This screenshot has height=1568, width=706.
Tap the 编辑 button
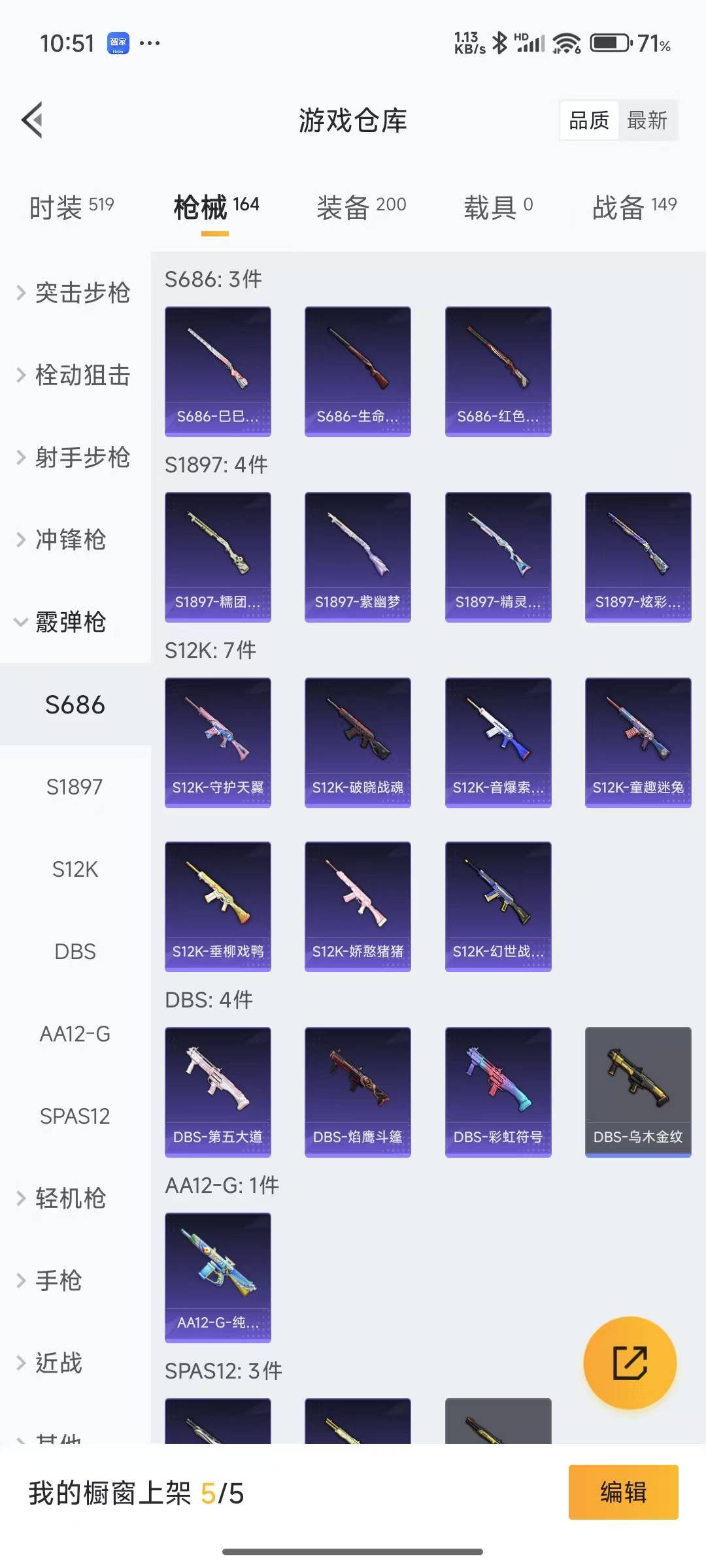pyautogui.click(x=623, y=1492)
